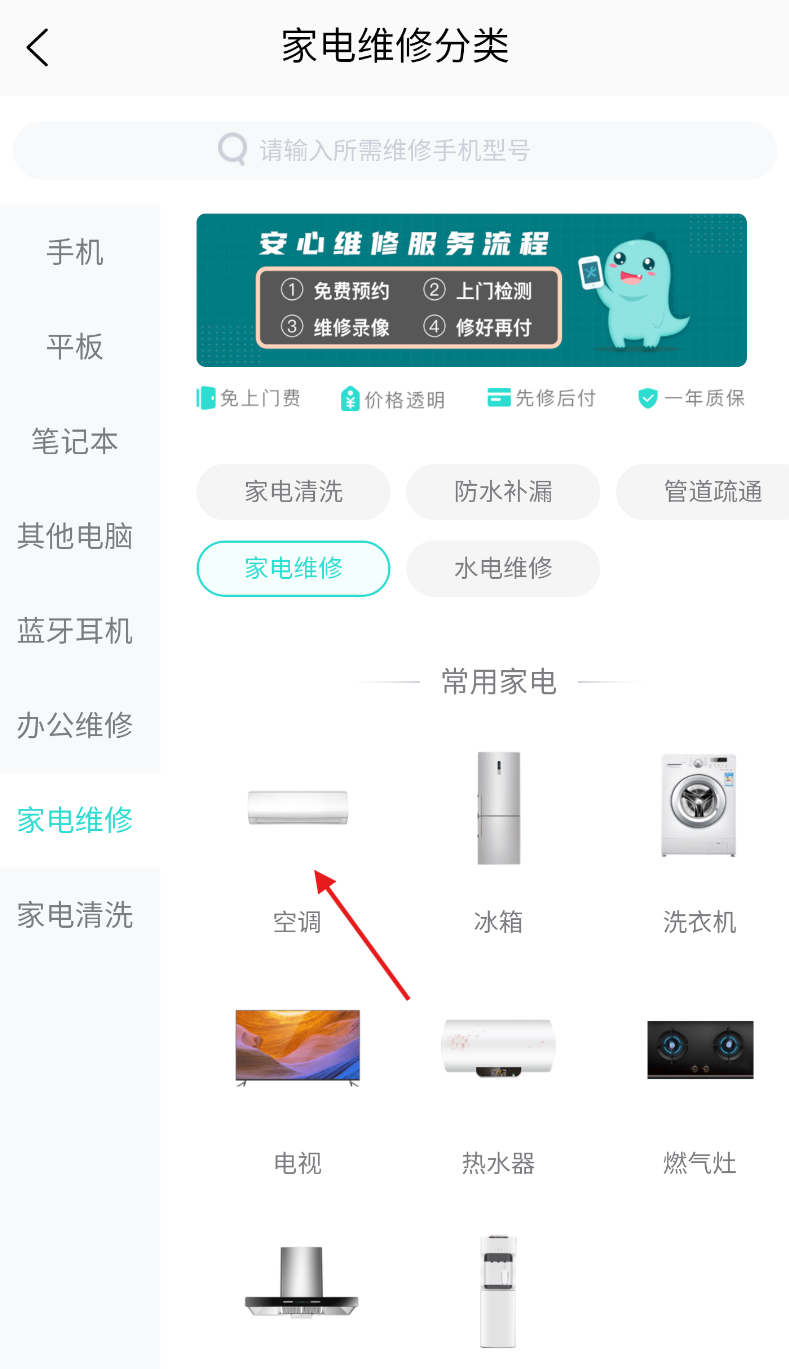Open the 笔记本 category
Image resolution: width=789 pixels, height=1369 pixels.
75,441
